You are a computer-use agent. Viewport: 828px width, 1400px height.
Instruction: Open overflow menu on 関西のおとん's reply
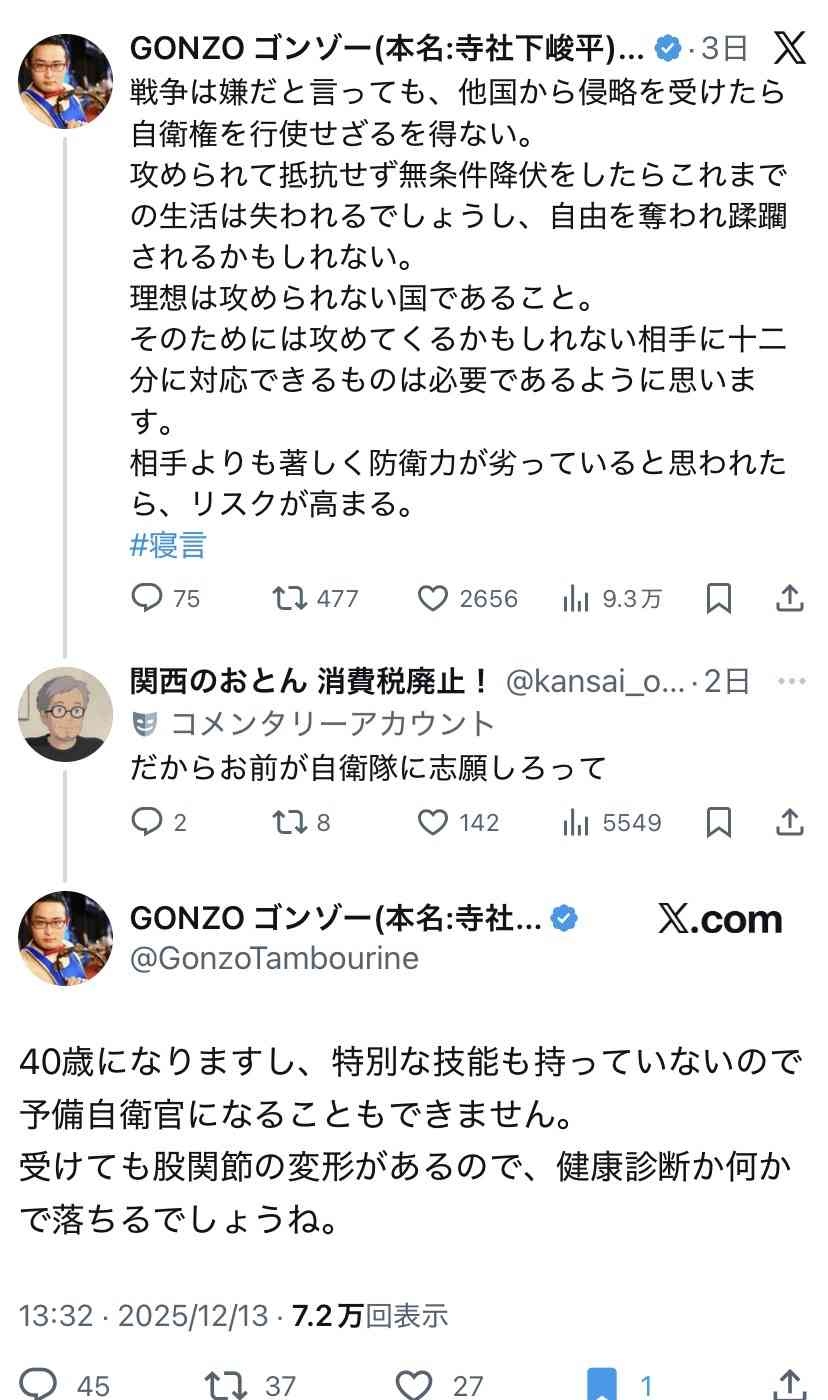(791, 681)
